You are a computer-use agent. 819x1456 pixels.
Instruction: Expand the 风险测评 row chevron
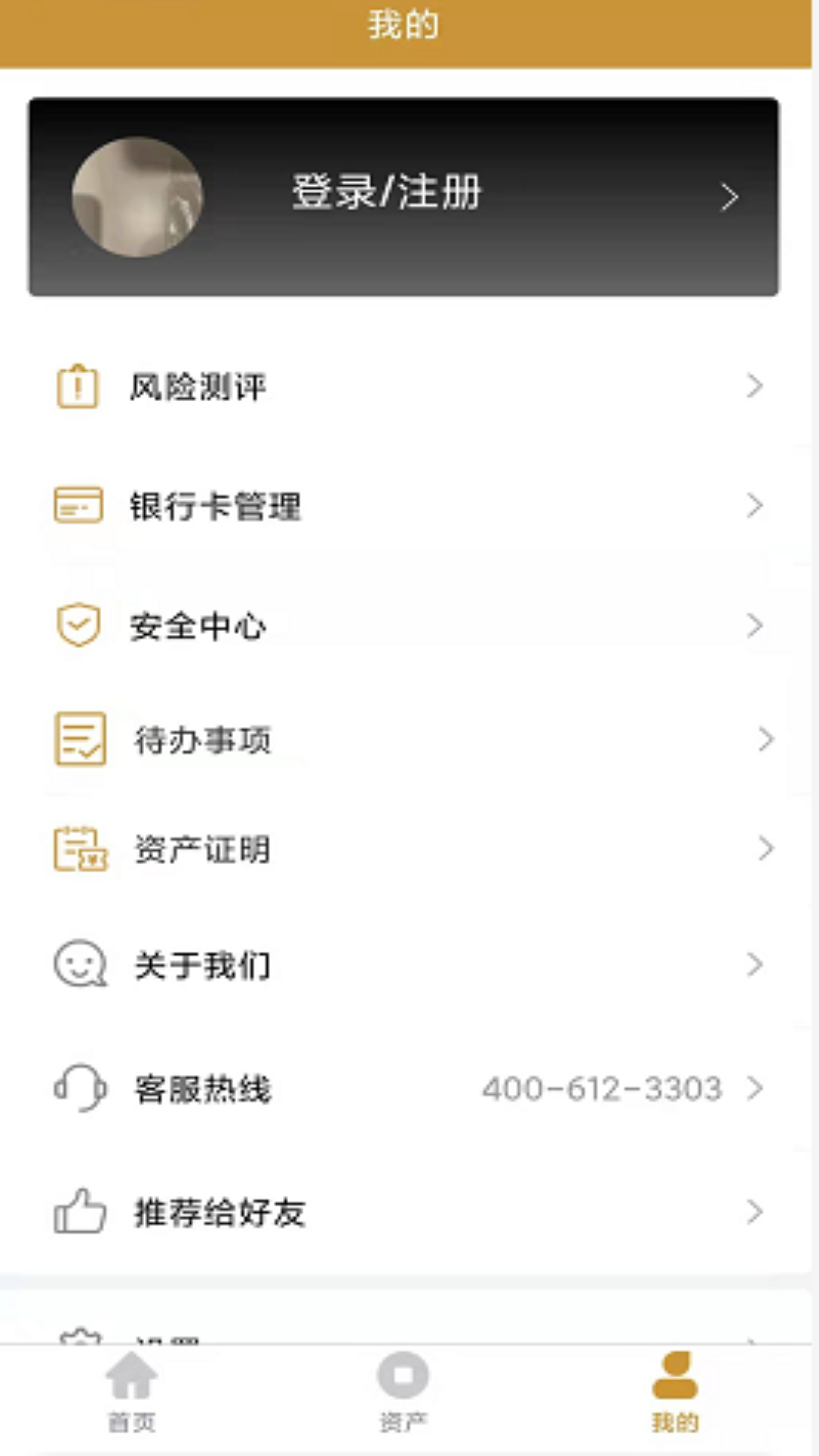coord(754,387)
